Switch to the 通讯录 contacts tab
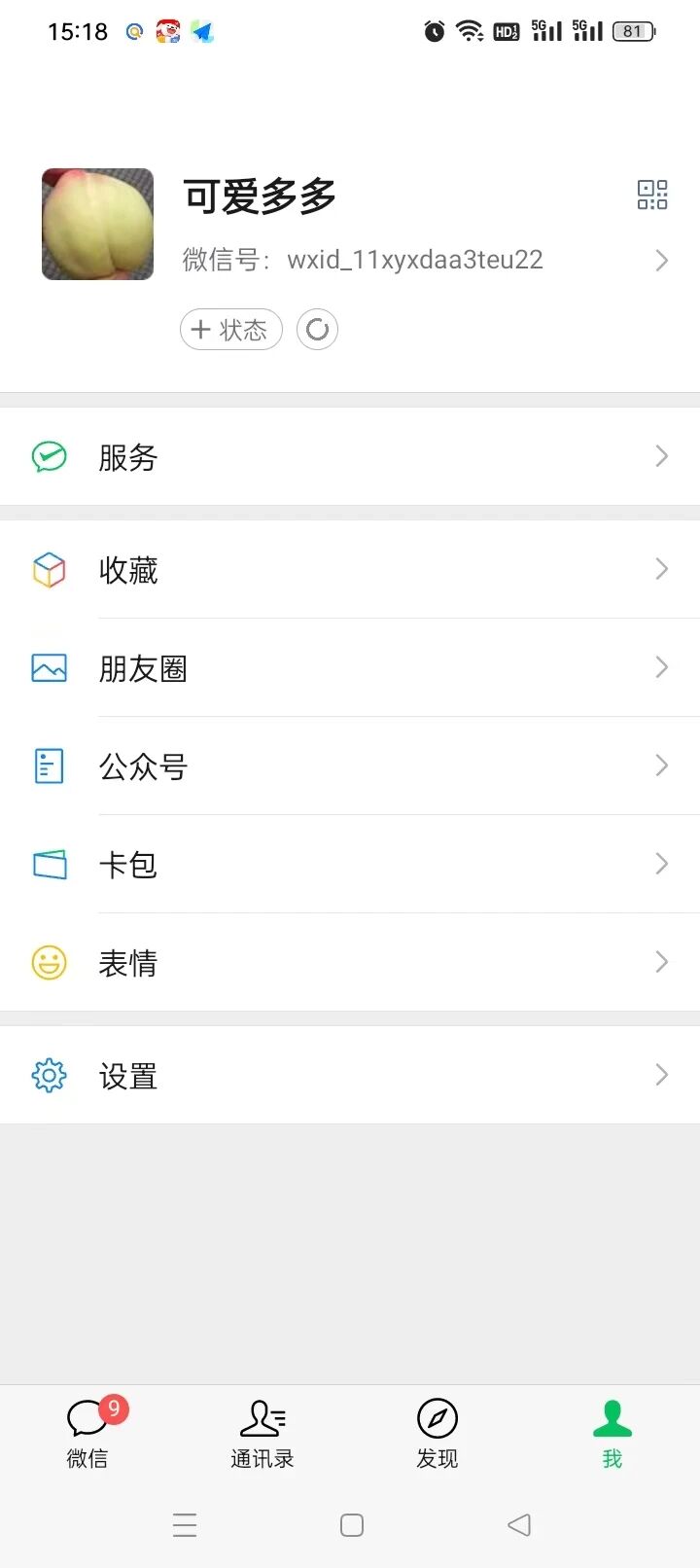The width and height of the screenshot is (700, 1568). point(262,1434)
